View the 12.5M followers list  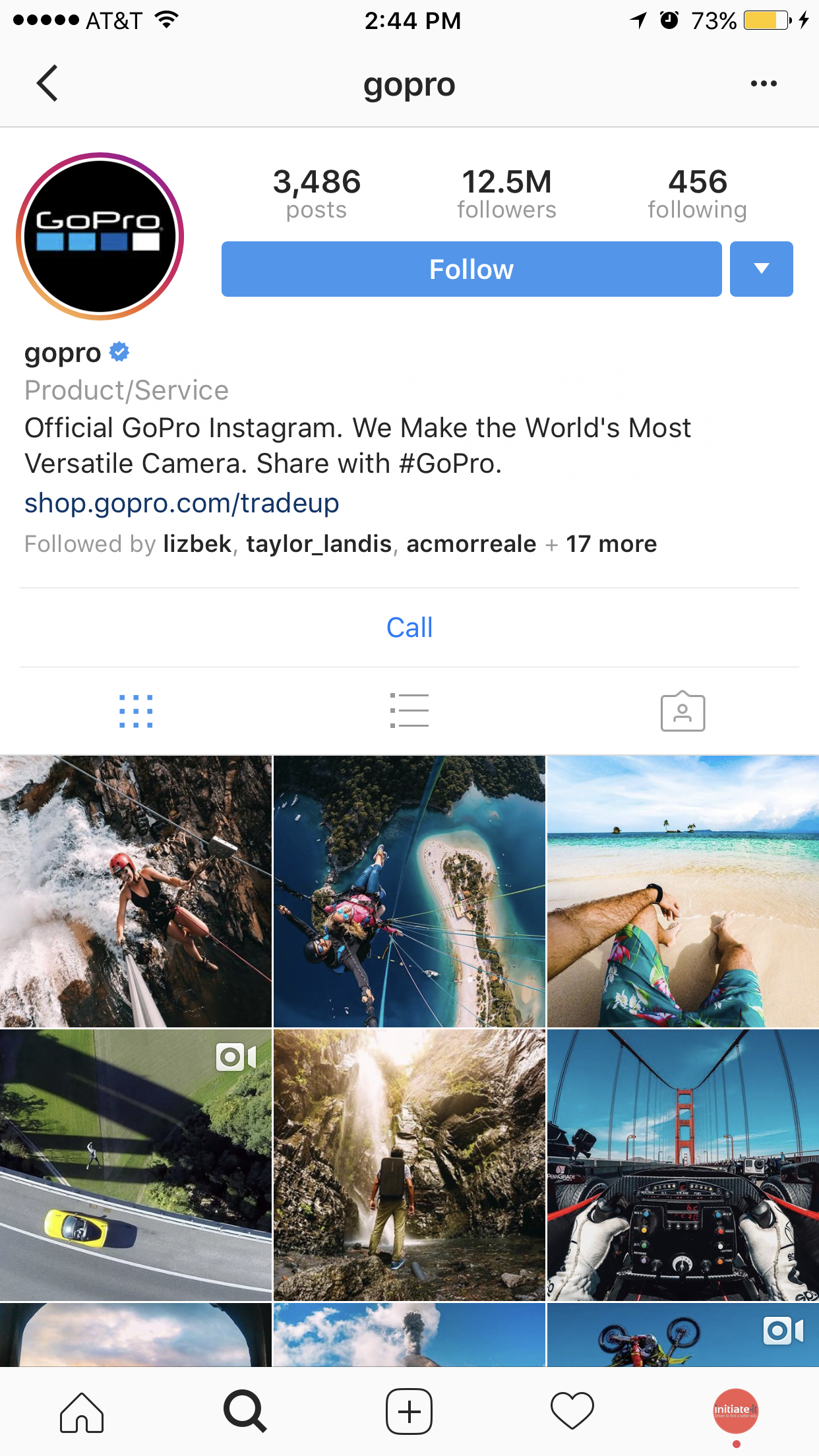[x=506, y=193]
